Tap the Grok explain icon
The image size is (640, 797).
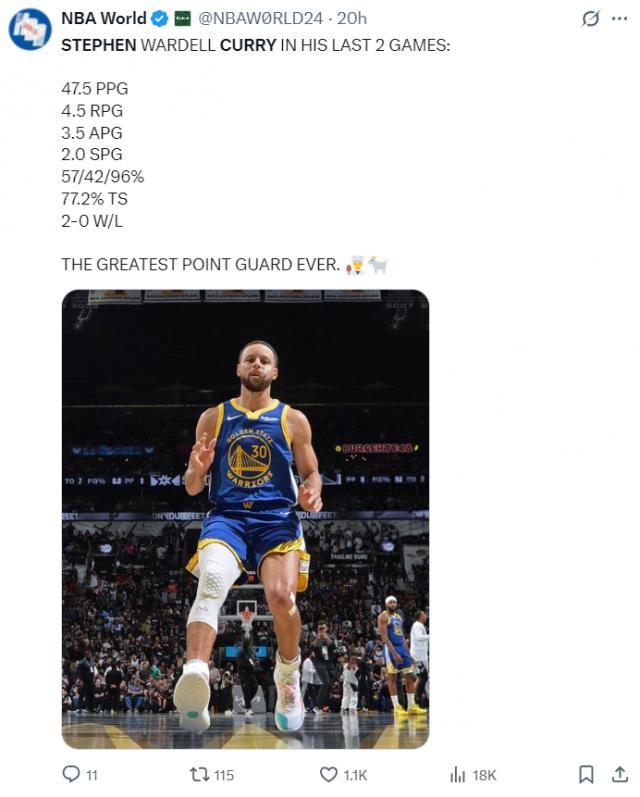[591, 19]
